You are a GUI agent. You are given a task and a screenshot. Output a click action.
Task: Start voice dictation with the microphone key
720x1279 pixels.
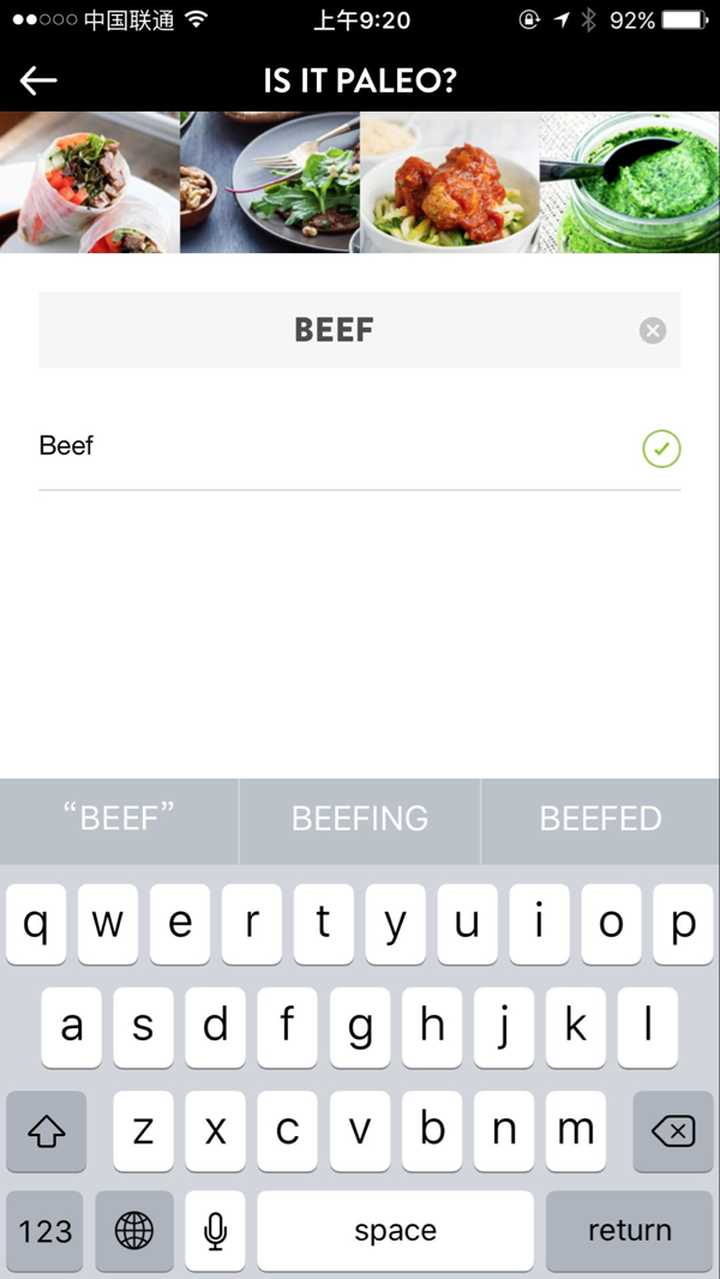(215, 1230)
